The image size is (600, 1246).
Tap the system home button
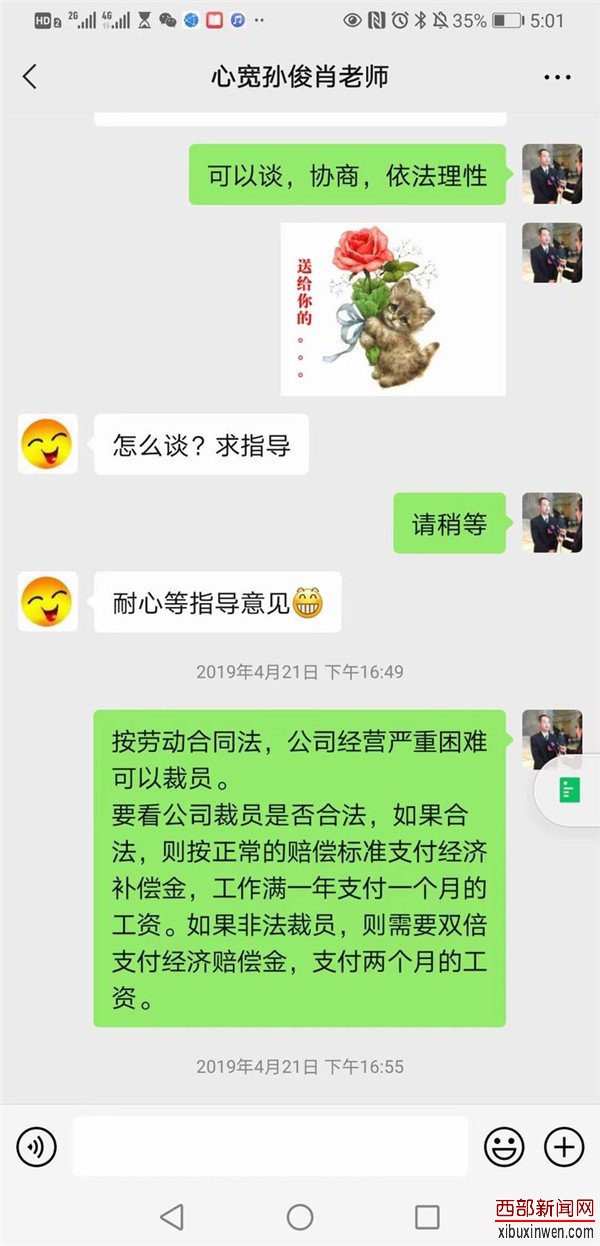300,1216
